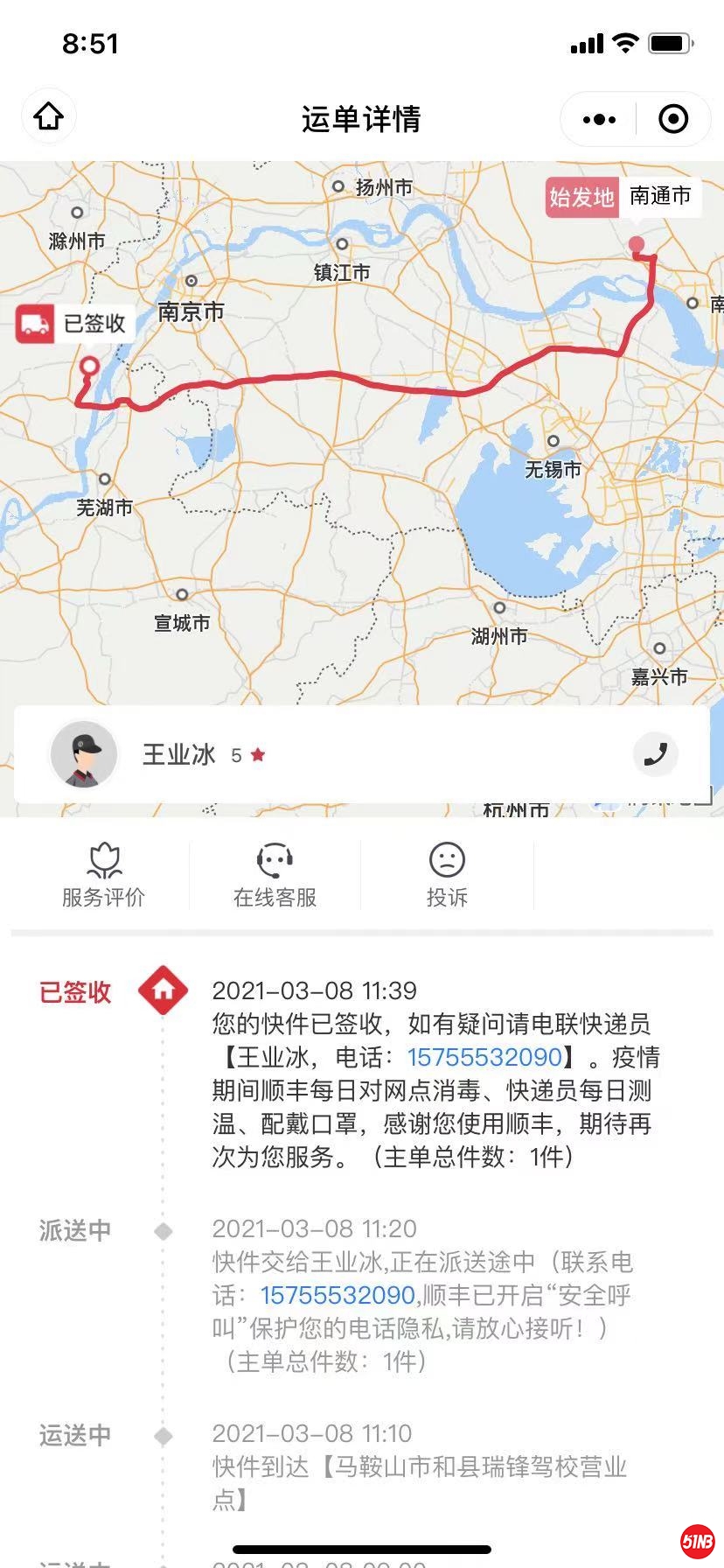Contact 在线客服 online support
The width and height of the screenshot is (724, 1568).
tap(275, 875)
